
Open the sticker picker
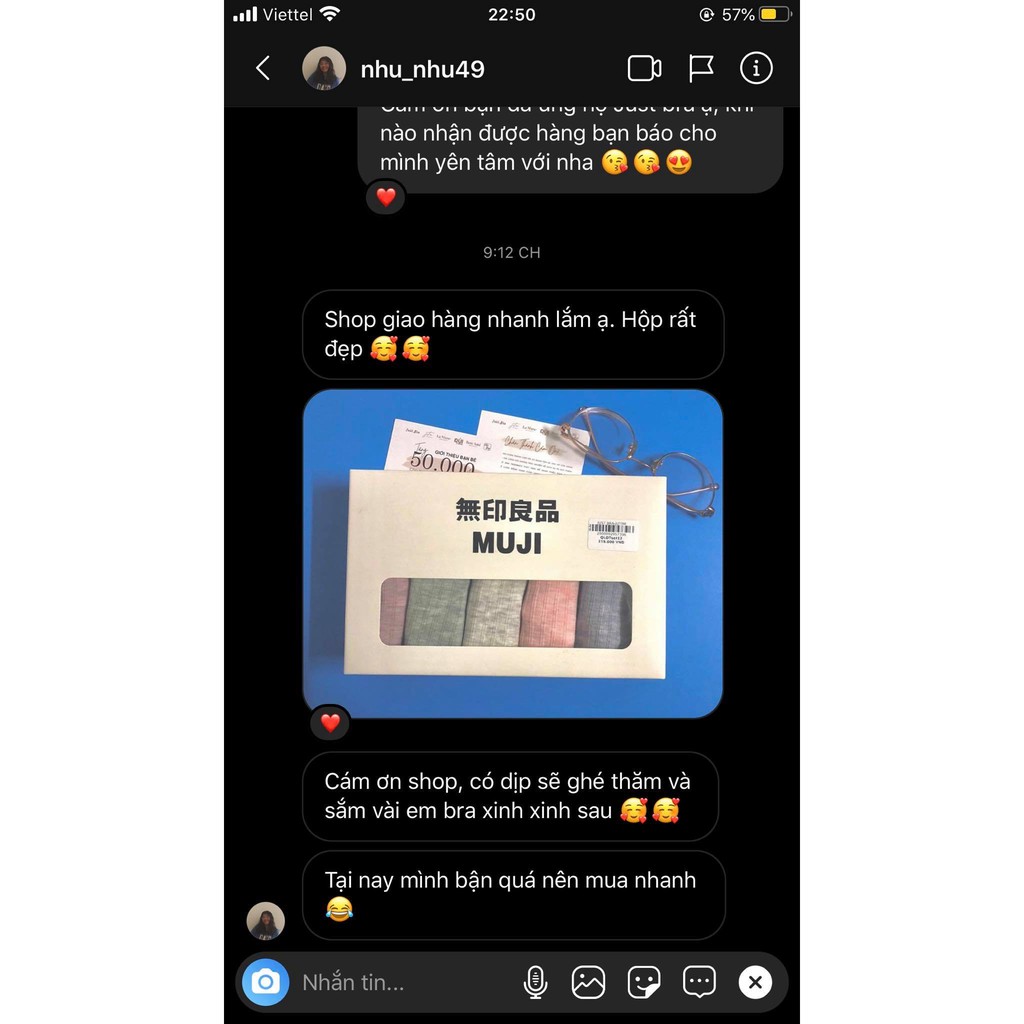(x=644, y=982)
